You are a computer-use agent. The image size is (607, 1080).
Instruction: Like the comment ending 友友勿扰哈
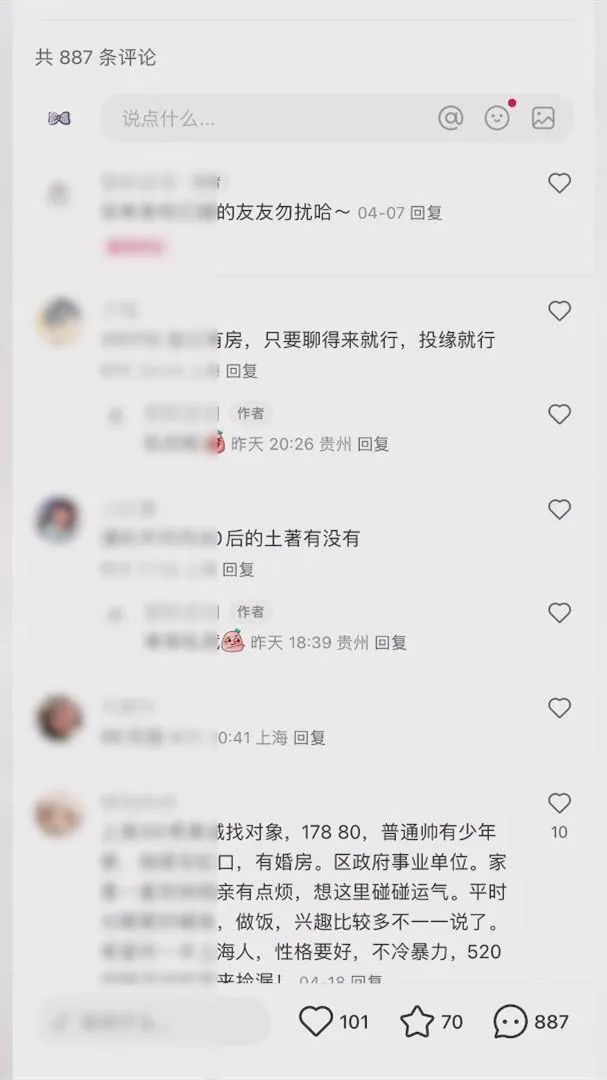click(559, 183)
